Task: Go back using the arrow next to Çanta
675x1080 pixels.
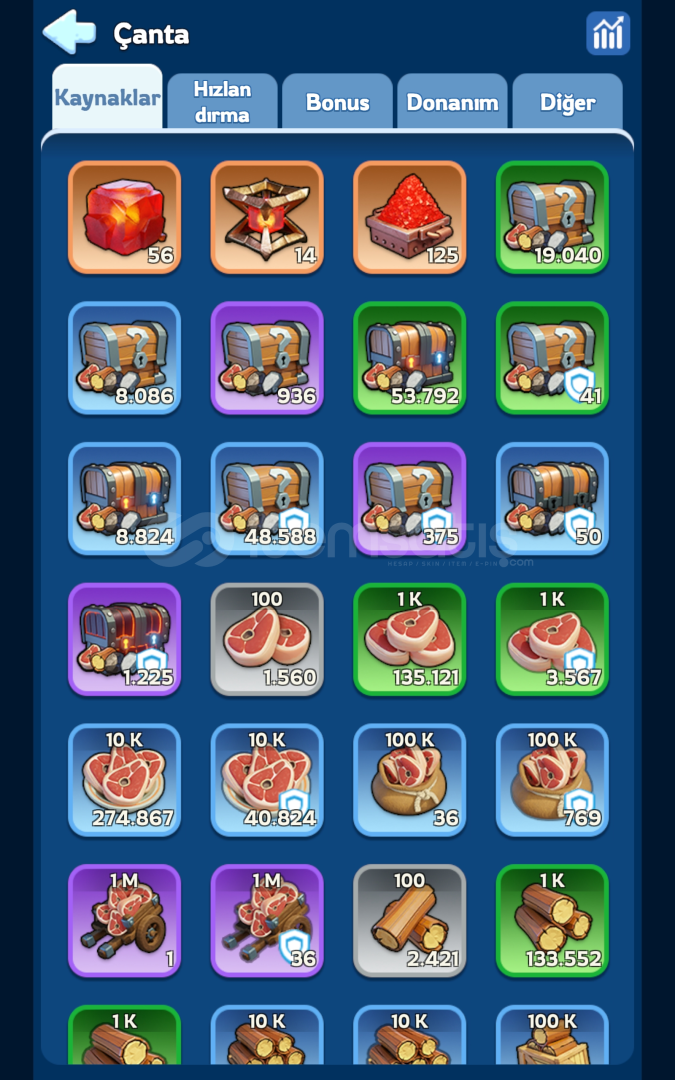Action: [x=69, y=32]
